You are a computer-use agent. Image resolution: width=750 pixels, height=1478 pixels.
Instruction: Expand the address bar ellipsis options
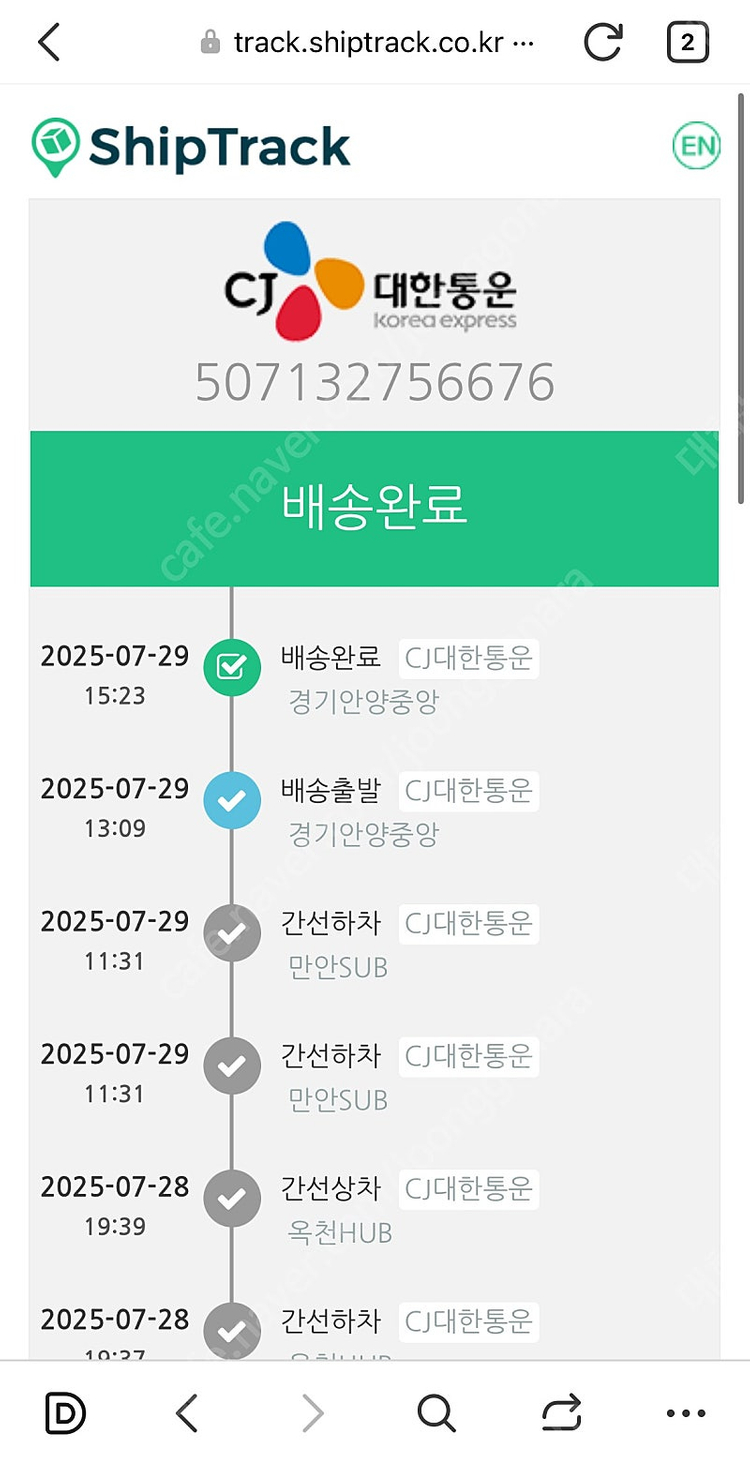pyautogui.click(x=530, y=42)
